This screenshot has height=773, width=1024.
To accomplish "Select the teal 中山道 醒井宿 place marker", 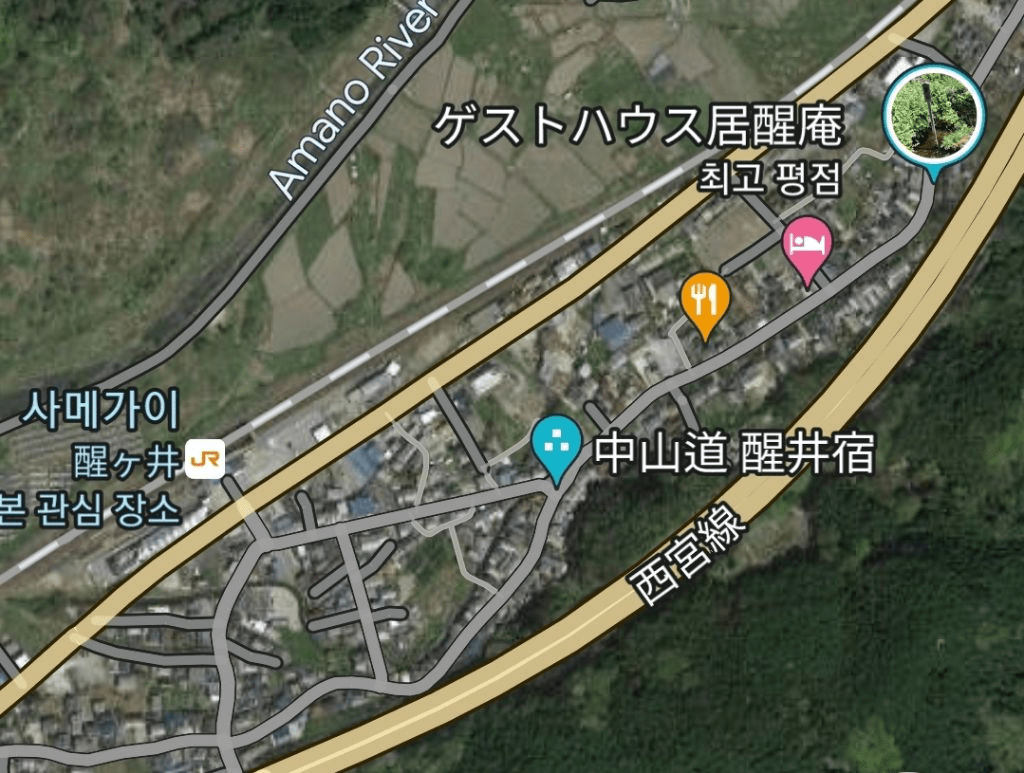I will (557, 441).
